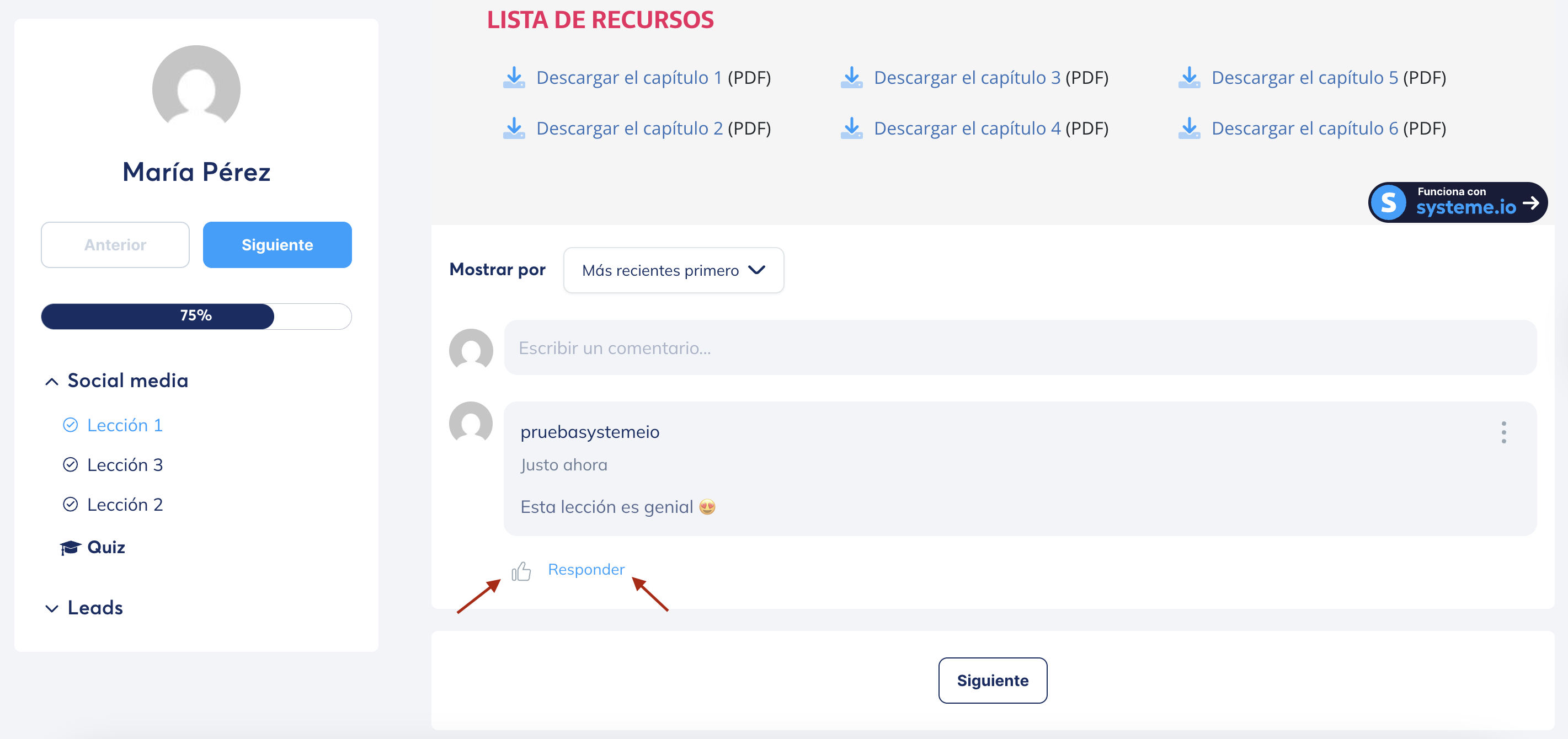Start the Quiz
This screenshot has width=1568, height=739.
pos(105,547)
